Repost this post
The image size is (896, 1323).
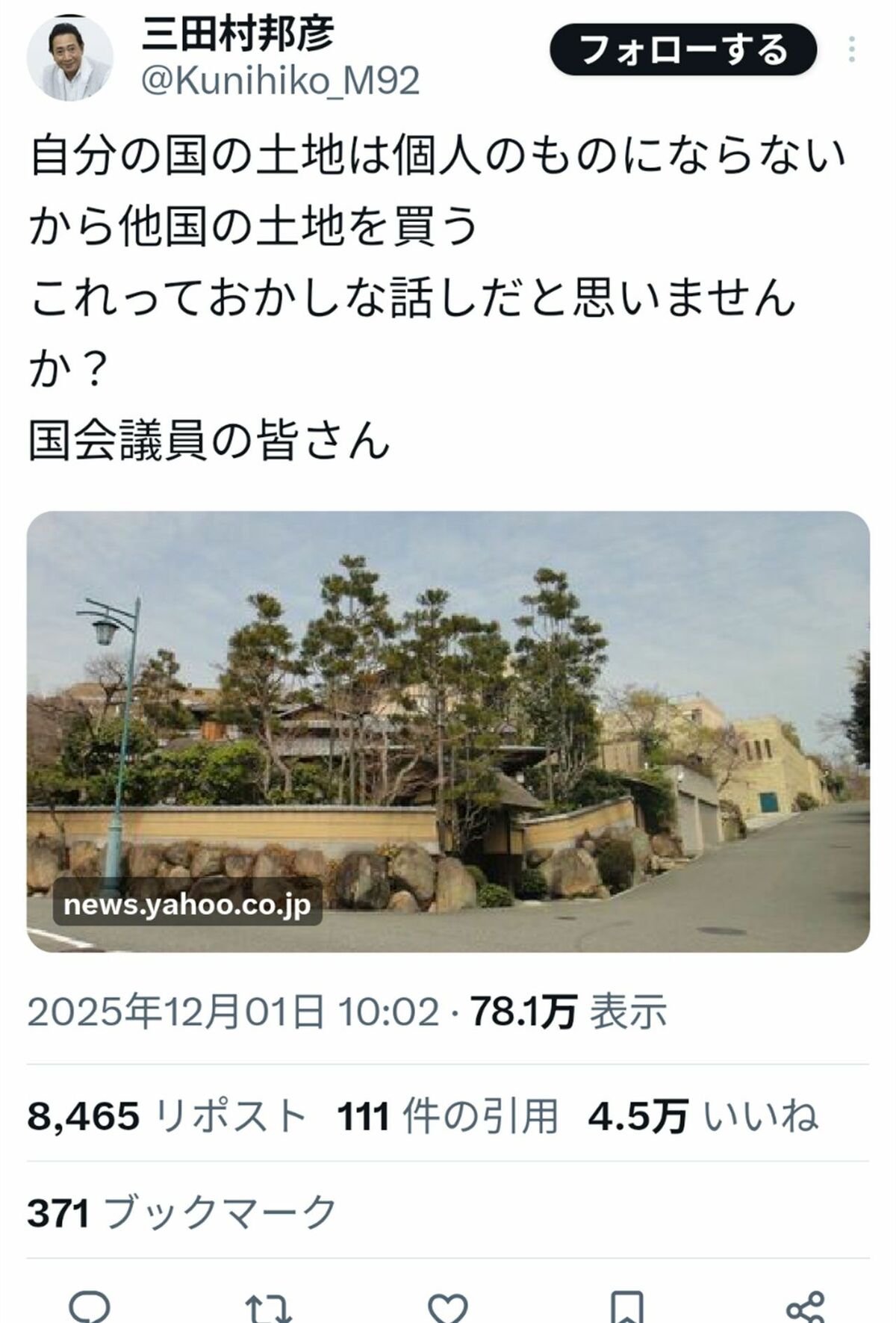tap(269, 1307)
